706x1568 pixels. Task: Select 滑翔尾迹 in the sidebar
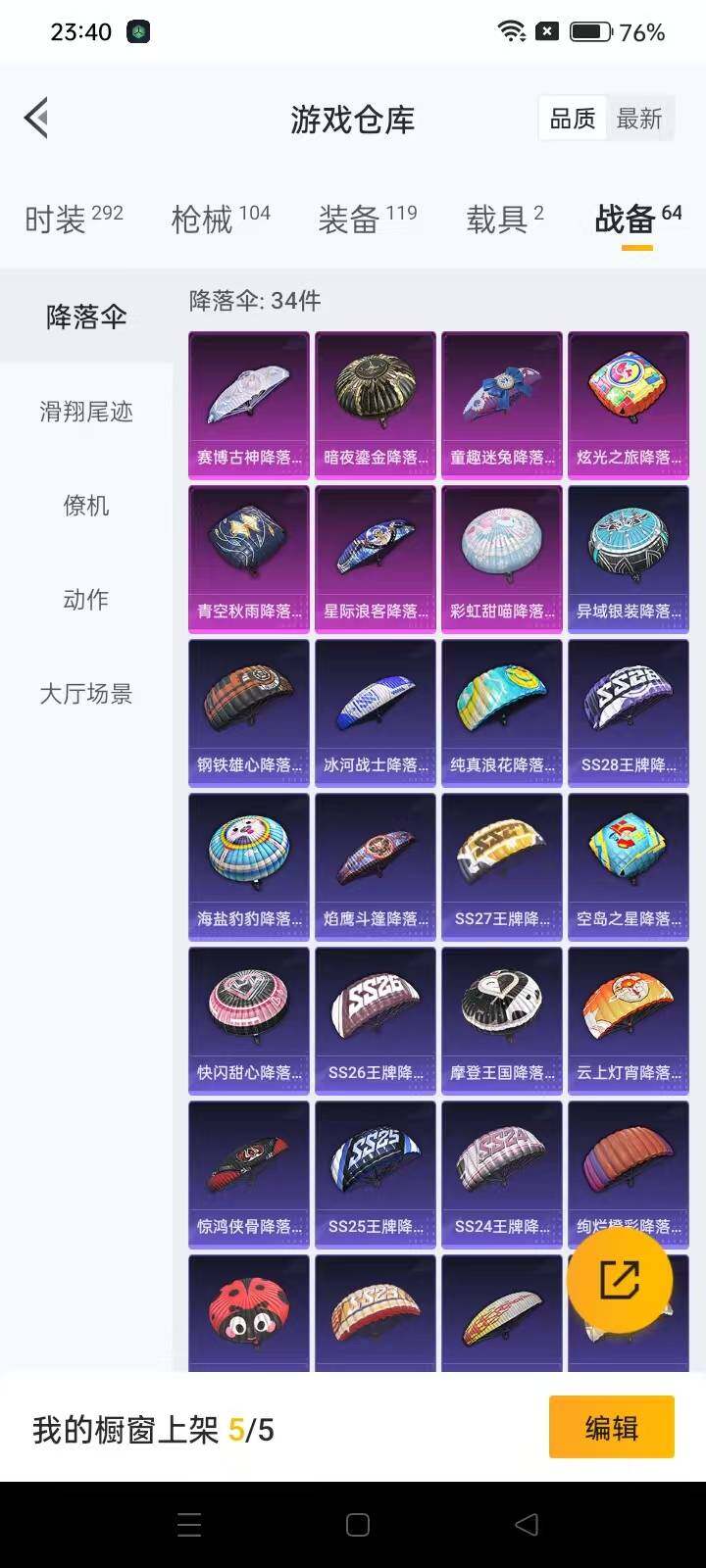[85, 413]
